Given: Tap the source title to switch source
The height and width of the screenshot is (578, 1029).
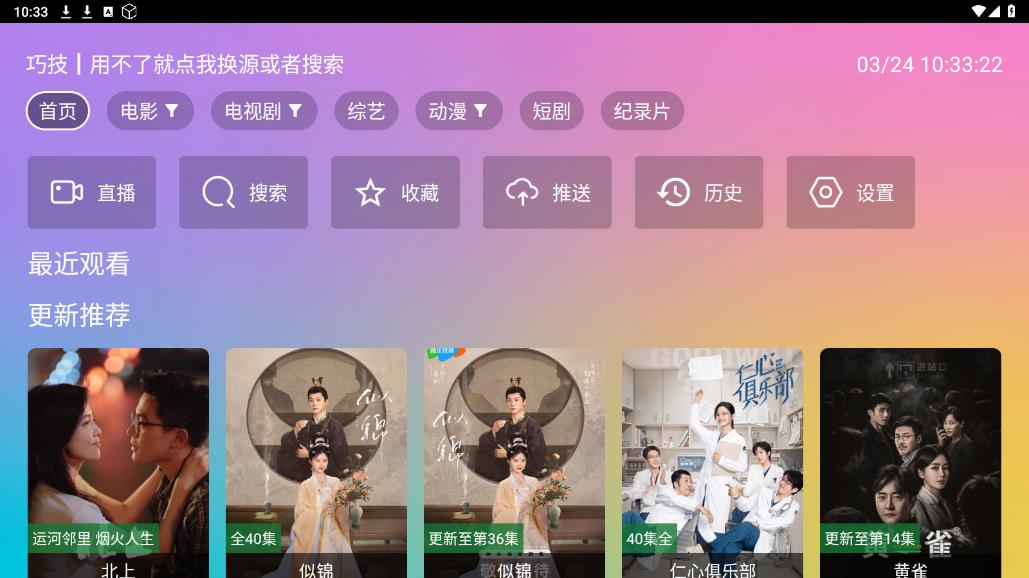Looking at the screenshot, I should click(x=185, y=65).
